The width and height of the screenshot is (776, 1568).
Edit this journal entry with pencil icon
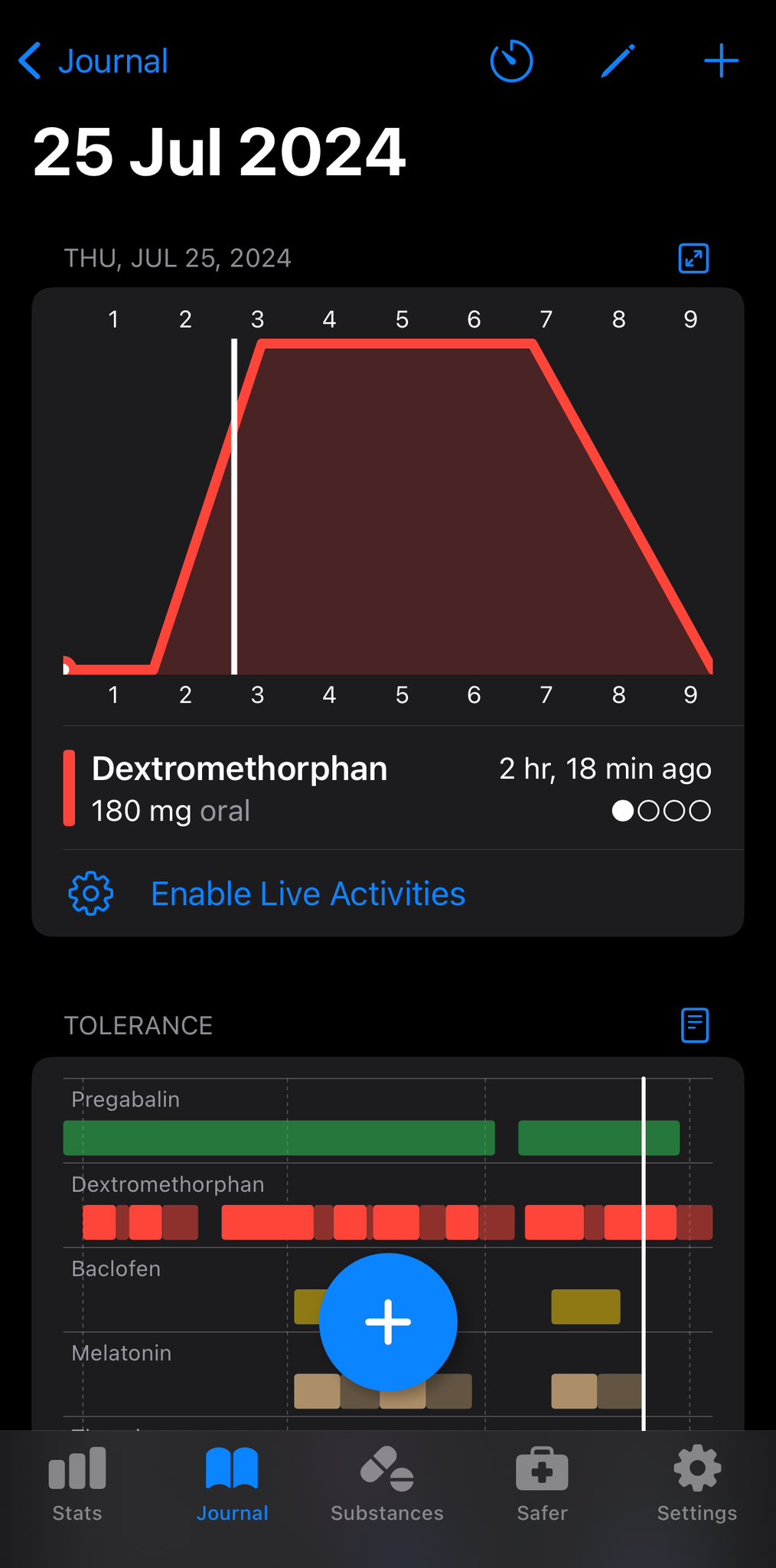click(x=617, y=61)
